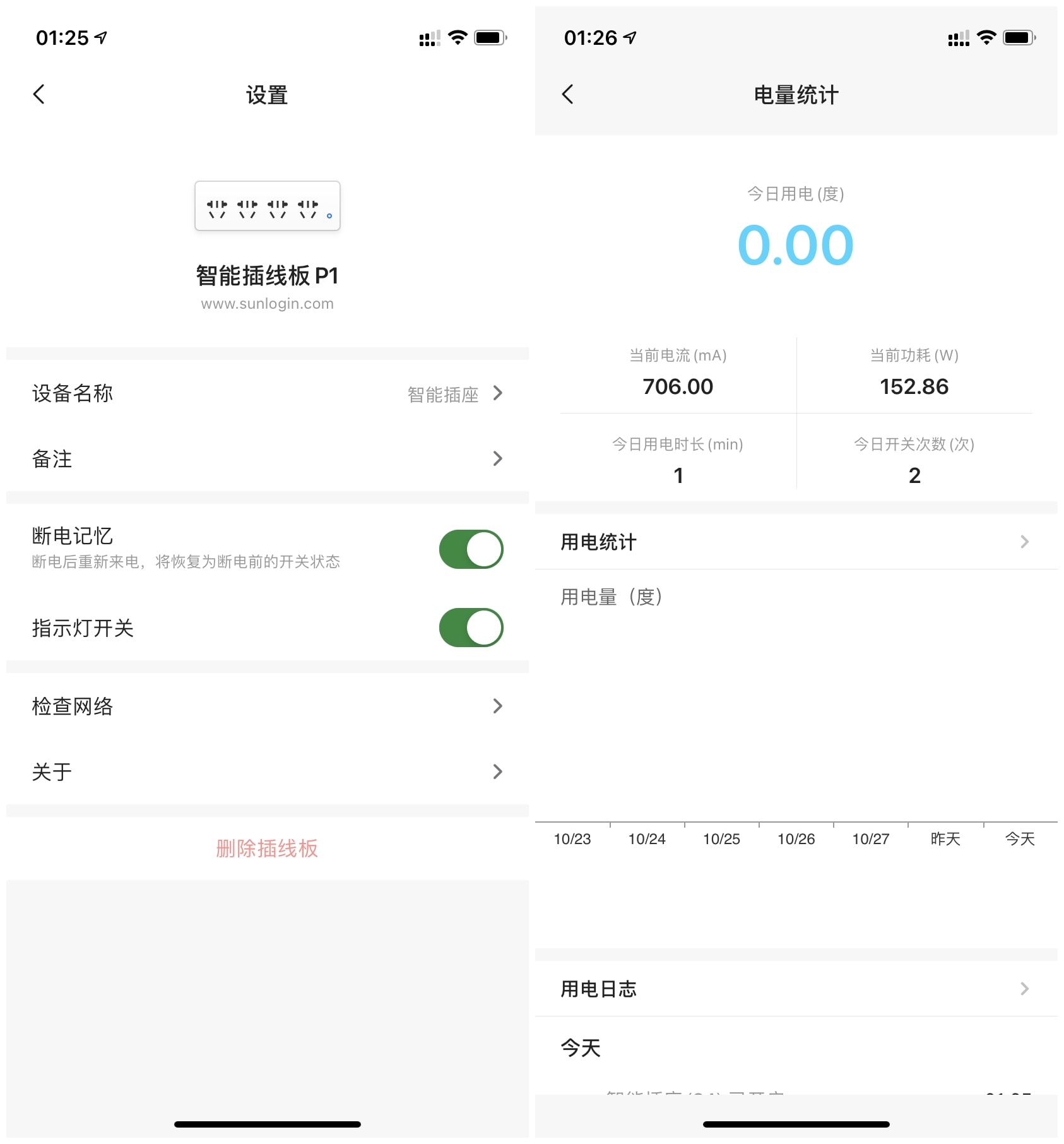Image resolution: width=1064 pixels, height=1144 pixels.
Task: Toggle the 断电记忆 switch off
Action: [471, 549]
